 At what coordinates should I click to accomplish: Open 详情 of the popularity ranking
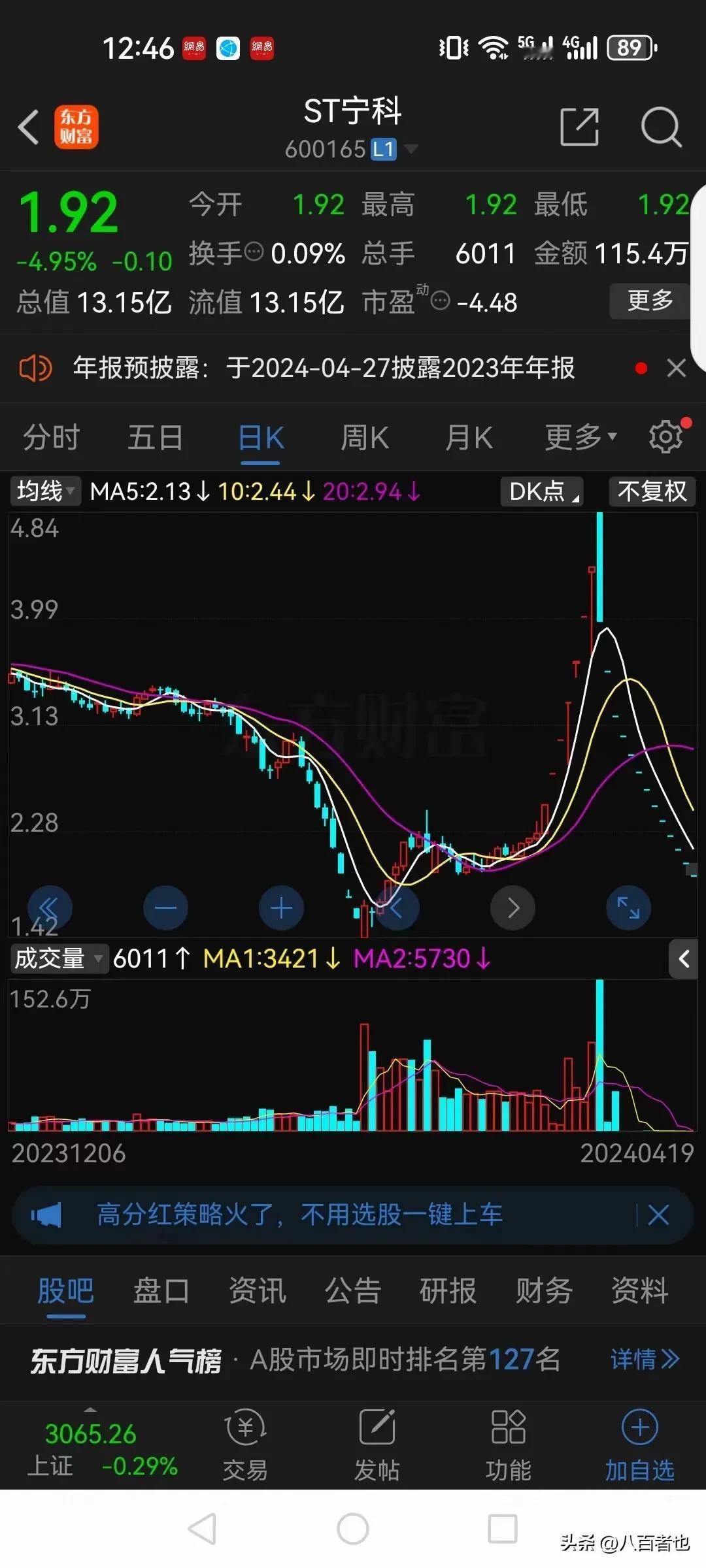645,1360
